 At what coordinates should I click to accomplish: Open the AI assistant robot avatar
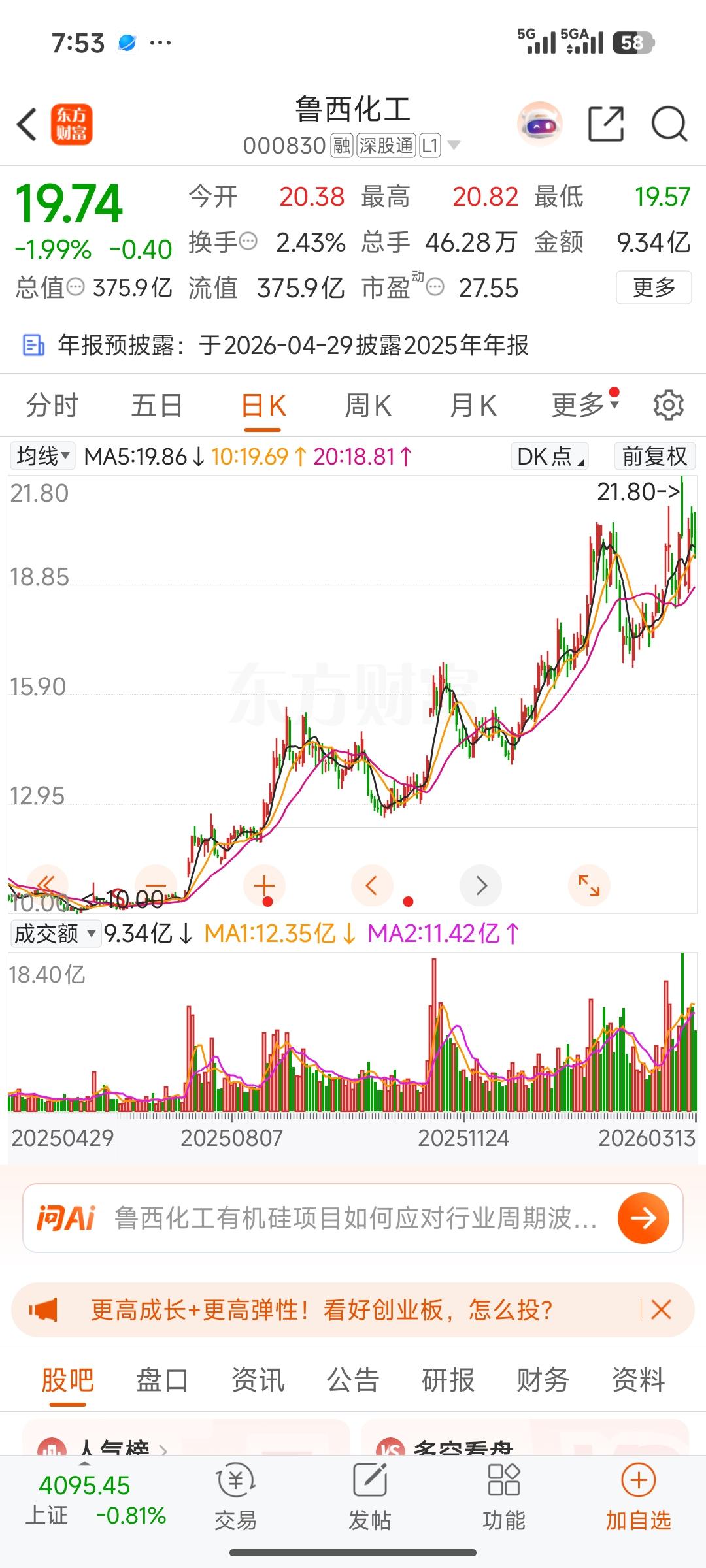(x=539, y=123)
